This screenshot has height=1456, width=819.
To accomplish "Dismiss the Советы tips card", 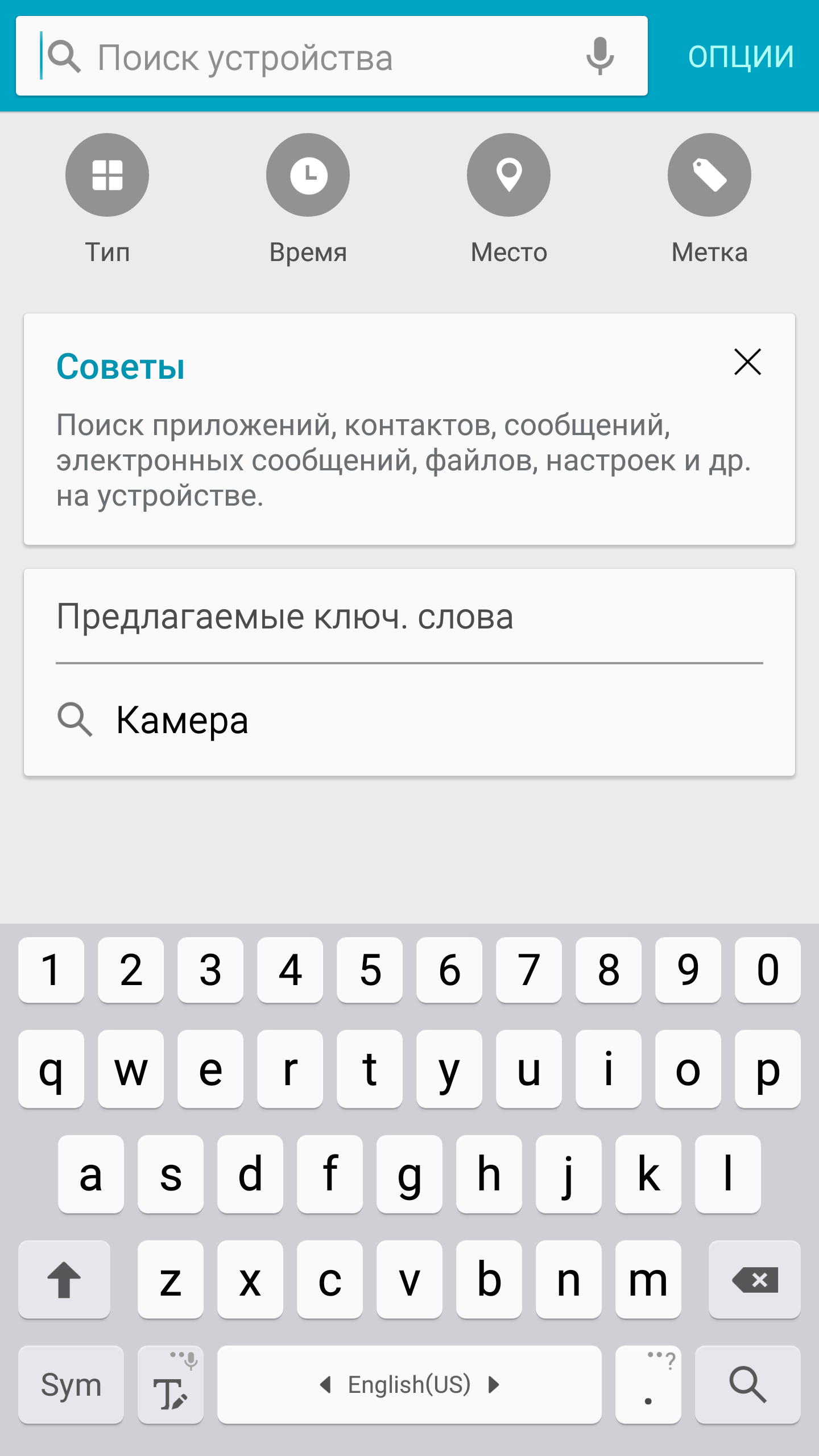I will (747, 362).
